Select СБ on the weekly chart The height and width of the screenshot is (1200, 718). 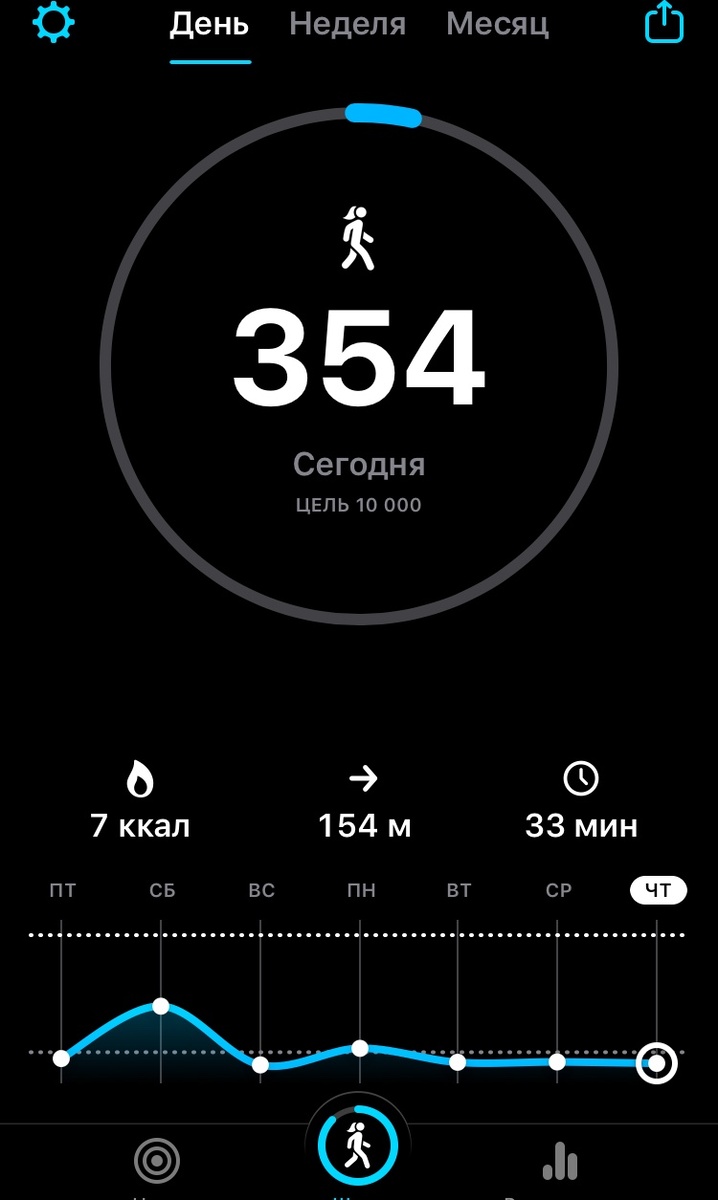(162, 891)
